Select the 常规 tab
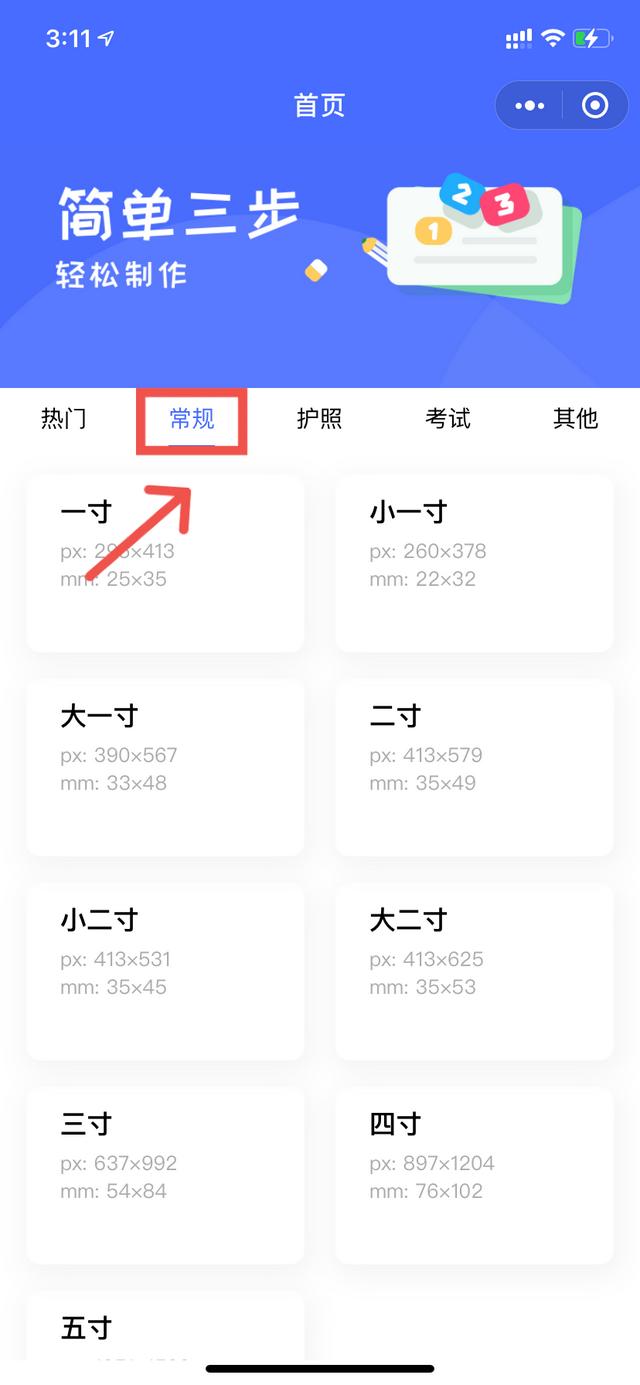640x1385 pixels. click(x=191, y=419)
